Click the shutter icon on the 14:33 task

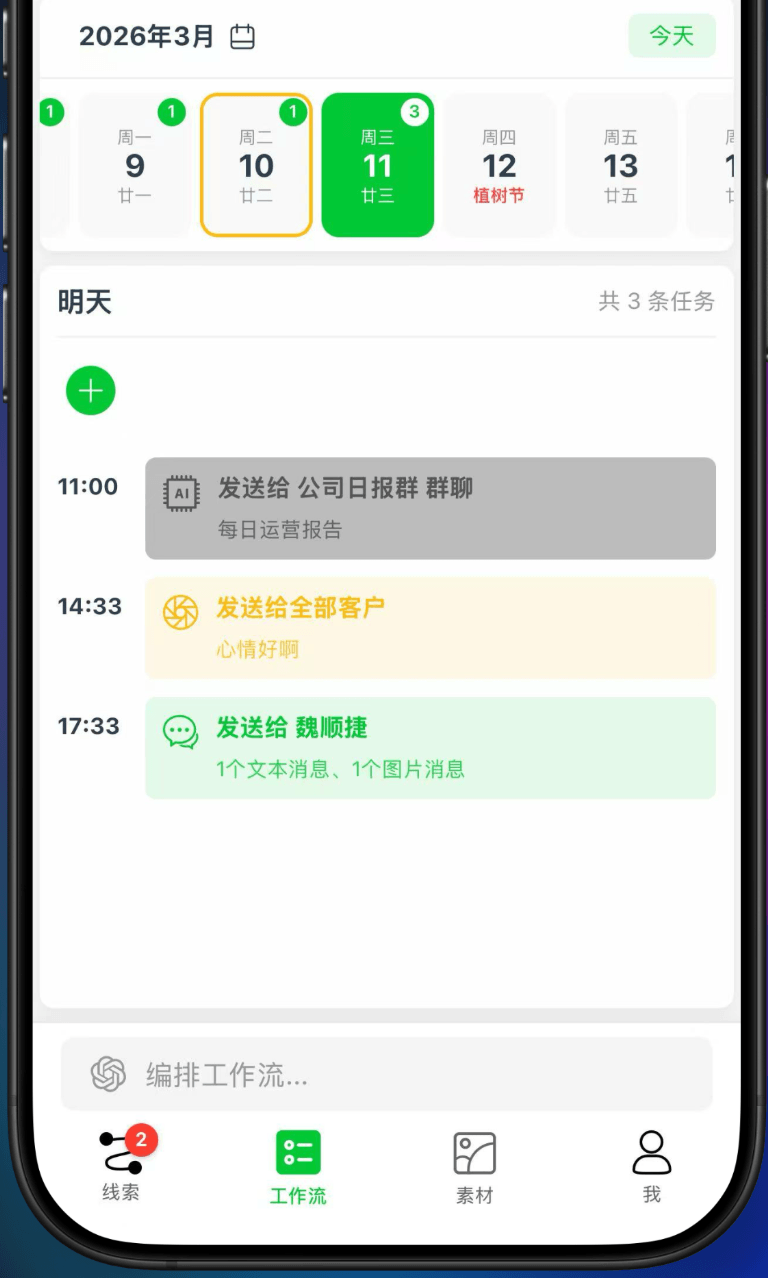[x=181, y=614]
